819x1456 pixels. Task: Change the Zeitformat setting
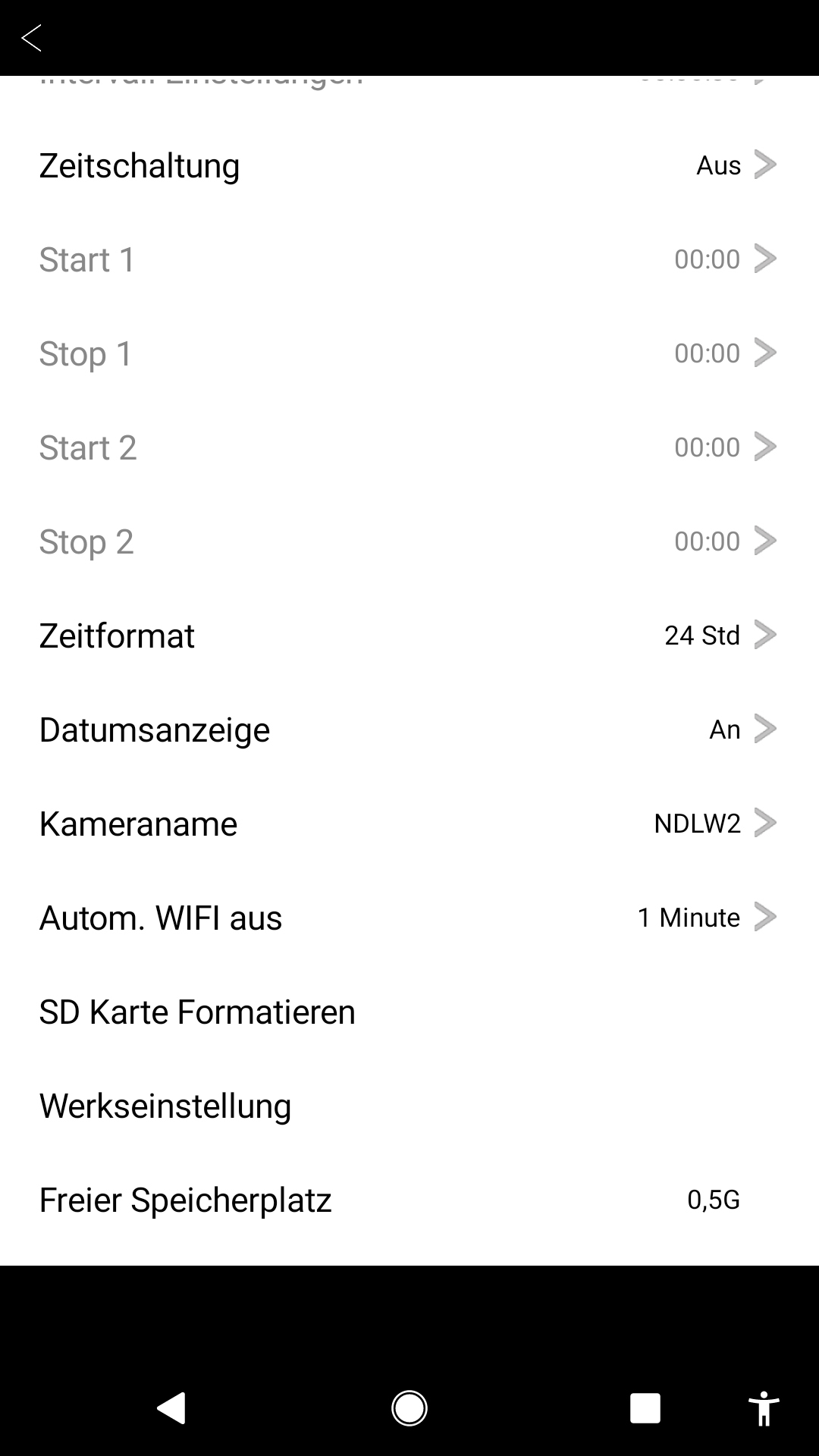[408, 635]
